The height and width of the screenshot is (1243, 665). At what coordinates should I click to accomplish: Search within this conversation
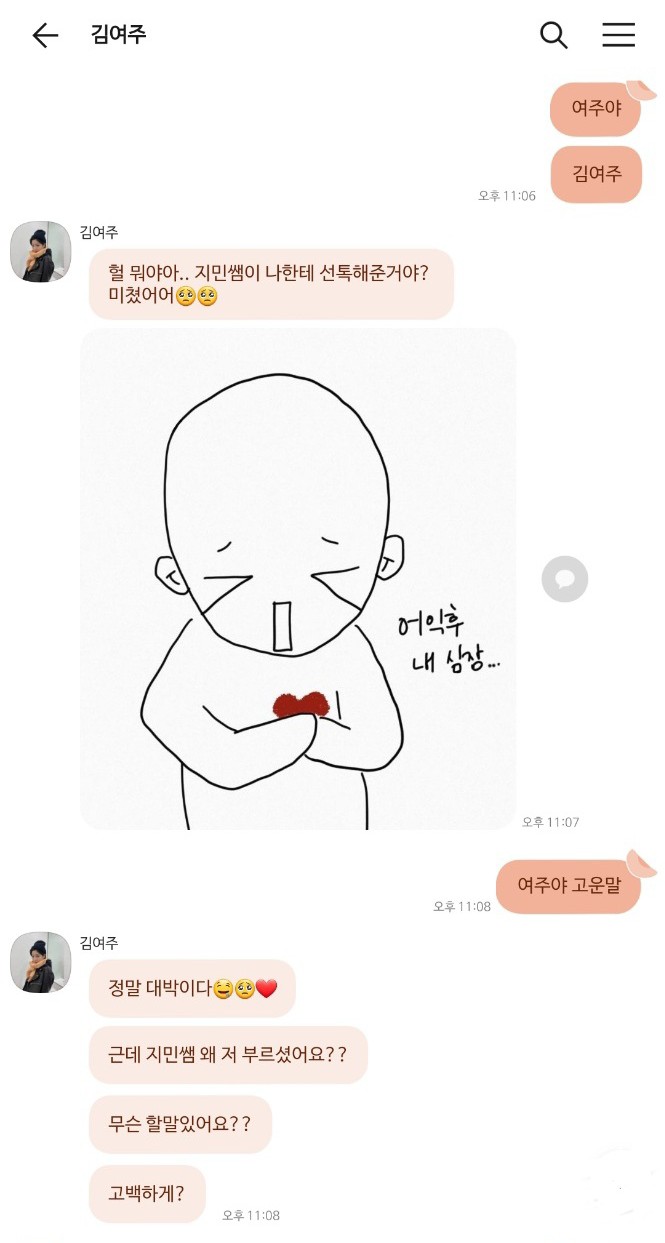click(x=553, y=36)
